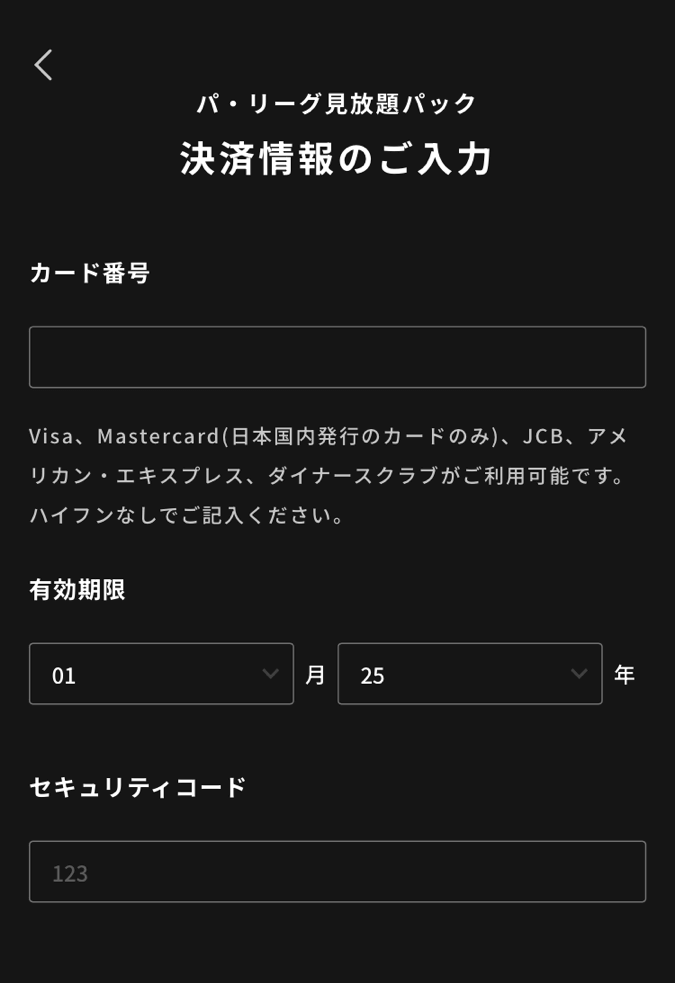The width and height of the screenshot is (675, 983).
Task: Tap the セキュリティコード field
Action: [x=337, y=872]
